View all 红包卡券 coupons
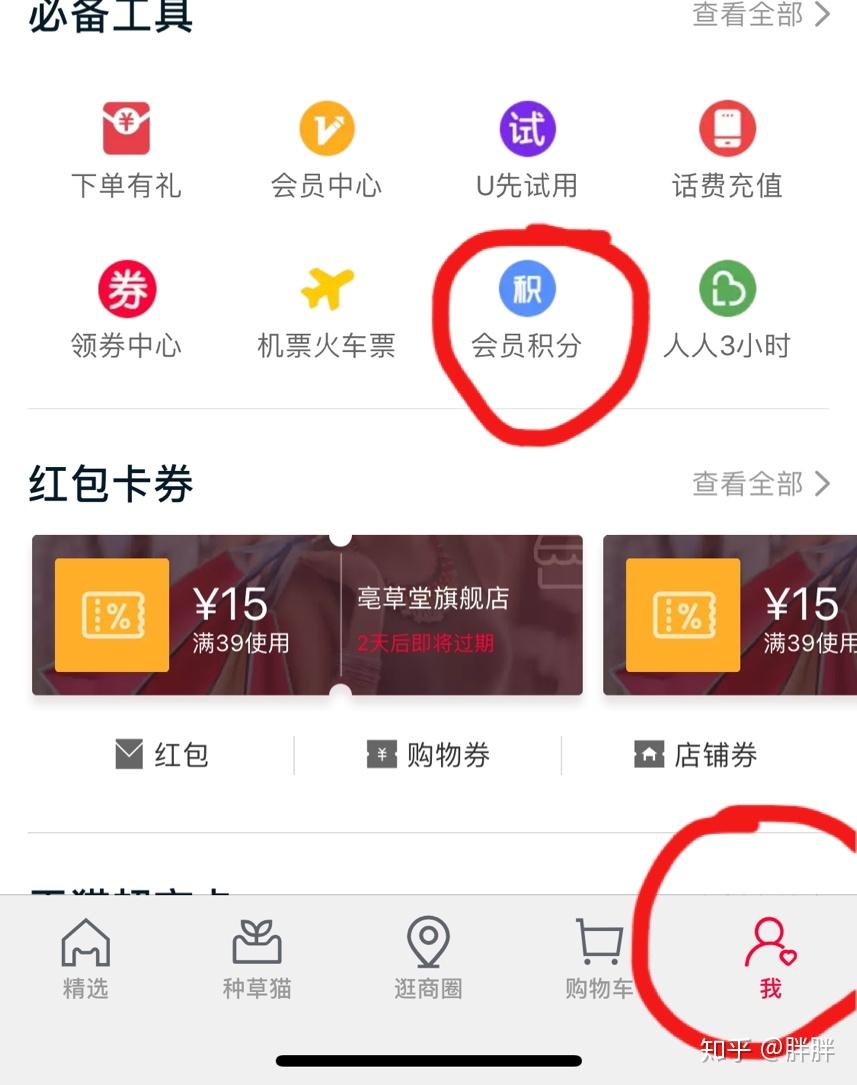Screen dimensions: 857x1085 pos(761,484)
